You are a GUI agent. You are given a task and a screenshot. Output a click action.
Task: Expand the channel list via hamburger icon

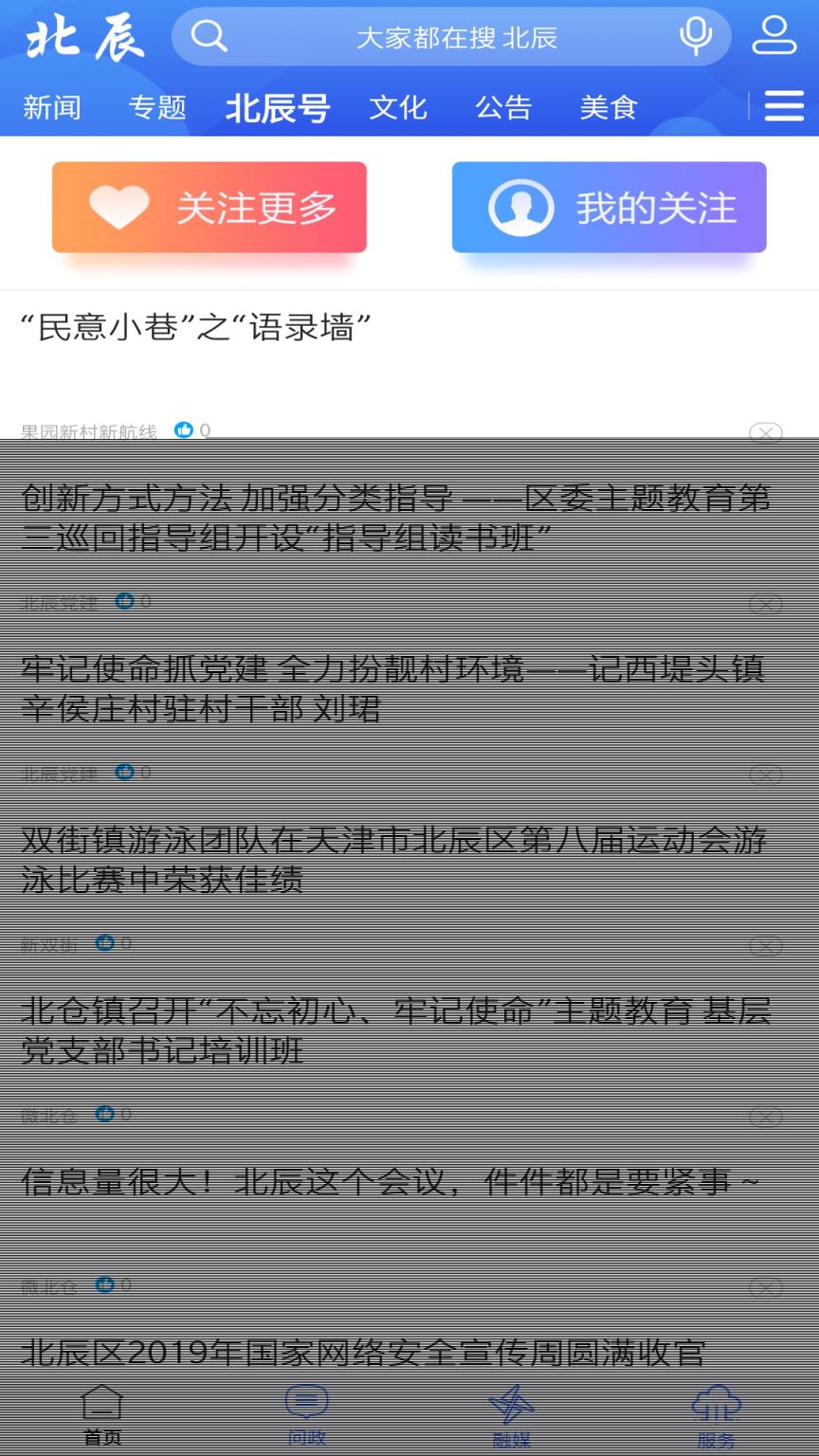pyautogui.click(x=784, y=106)
